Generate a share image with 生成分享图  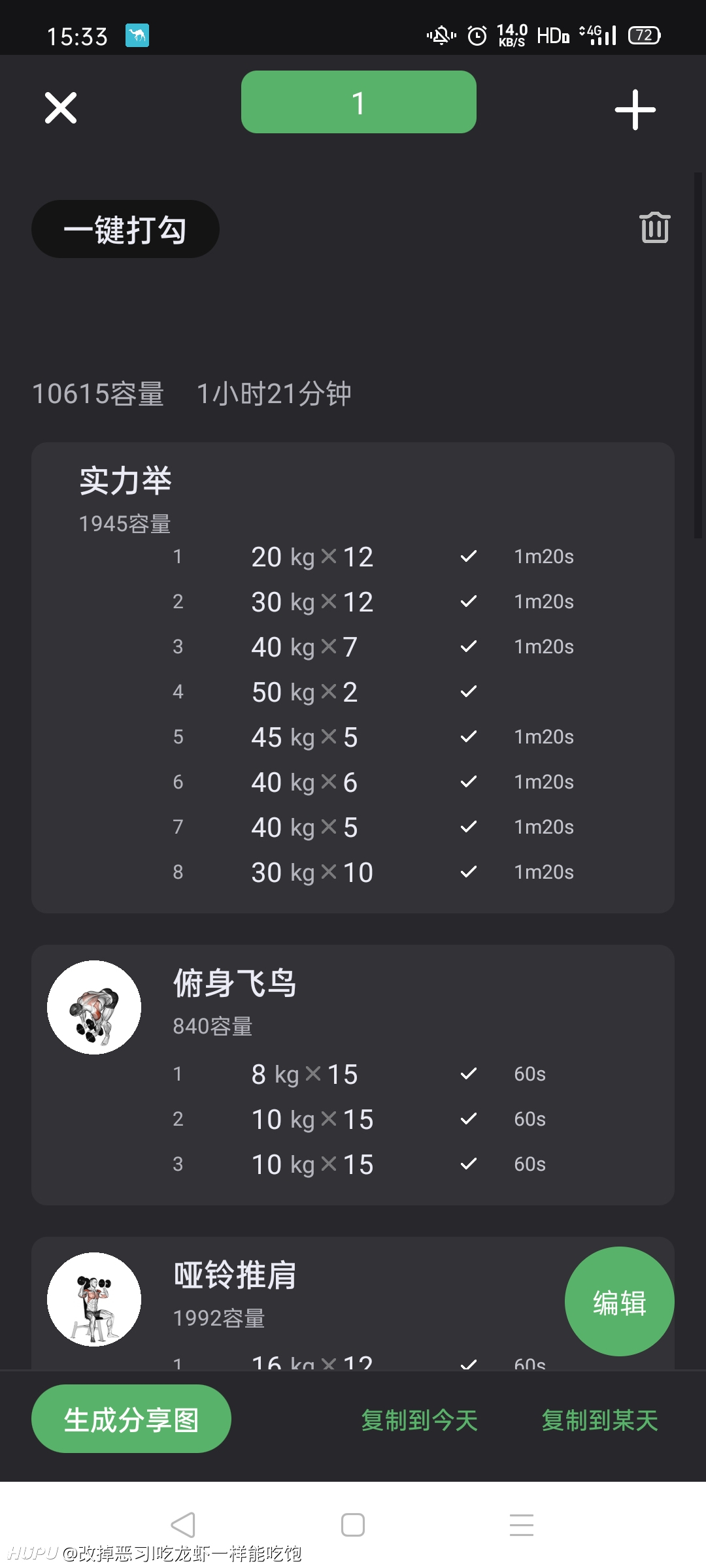tap(131, 1419)
